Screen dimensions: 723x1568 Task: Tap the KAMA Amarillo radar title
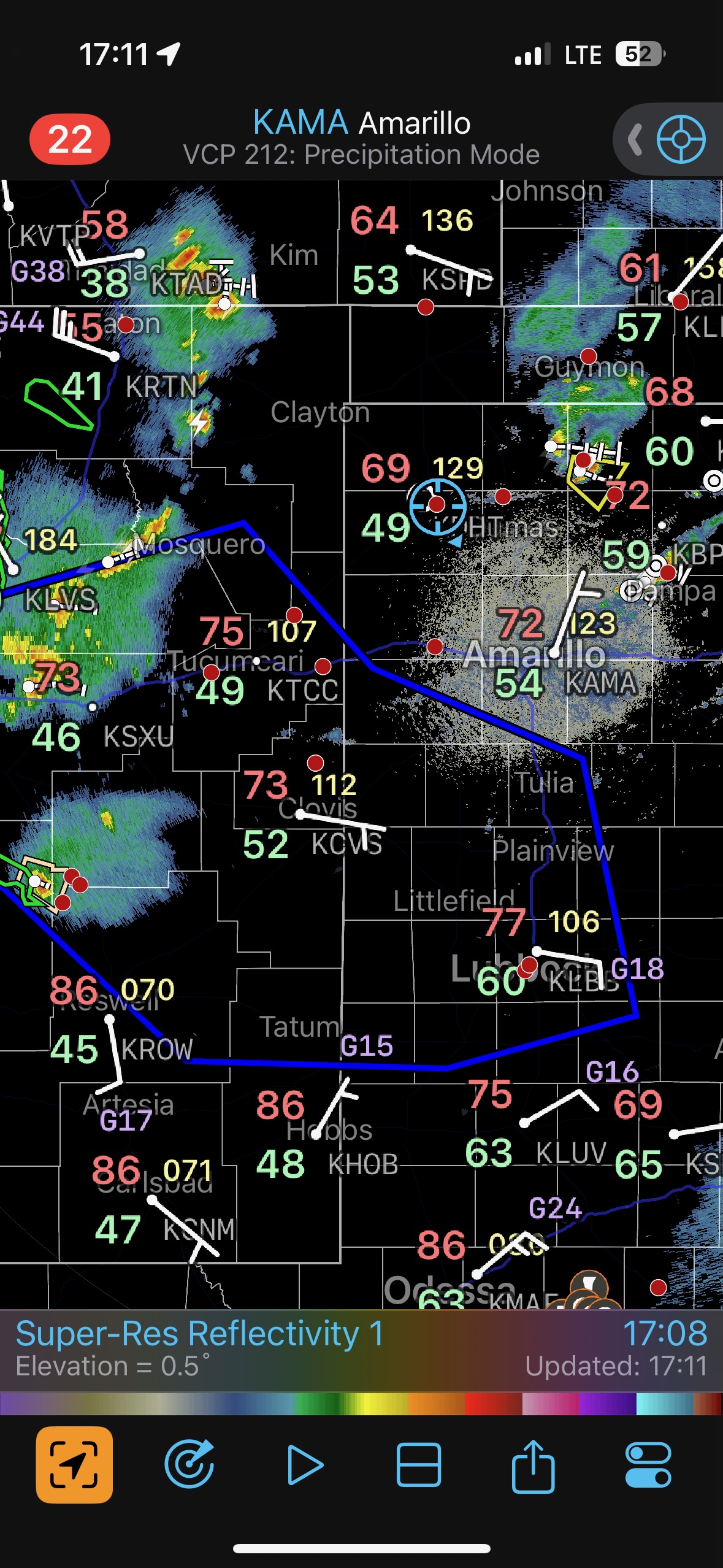[x=361, y=123]
